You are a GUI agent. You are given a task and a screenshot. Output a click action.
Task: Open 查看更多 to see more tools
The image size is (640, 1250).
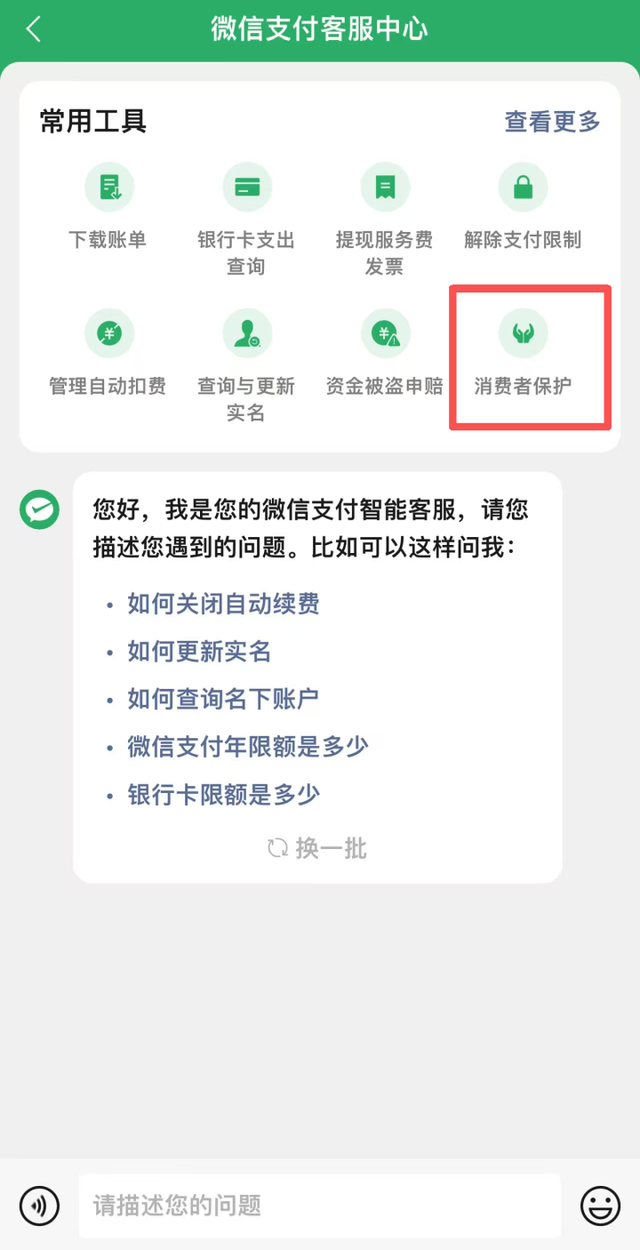(x=552, y=122)
